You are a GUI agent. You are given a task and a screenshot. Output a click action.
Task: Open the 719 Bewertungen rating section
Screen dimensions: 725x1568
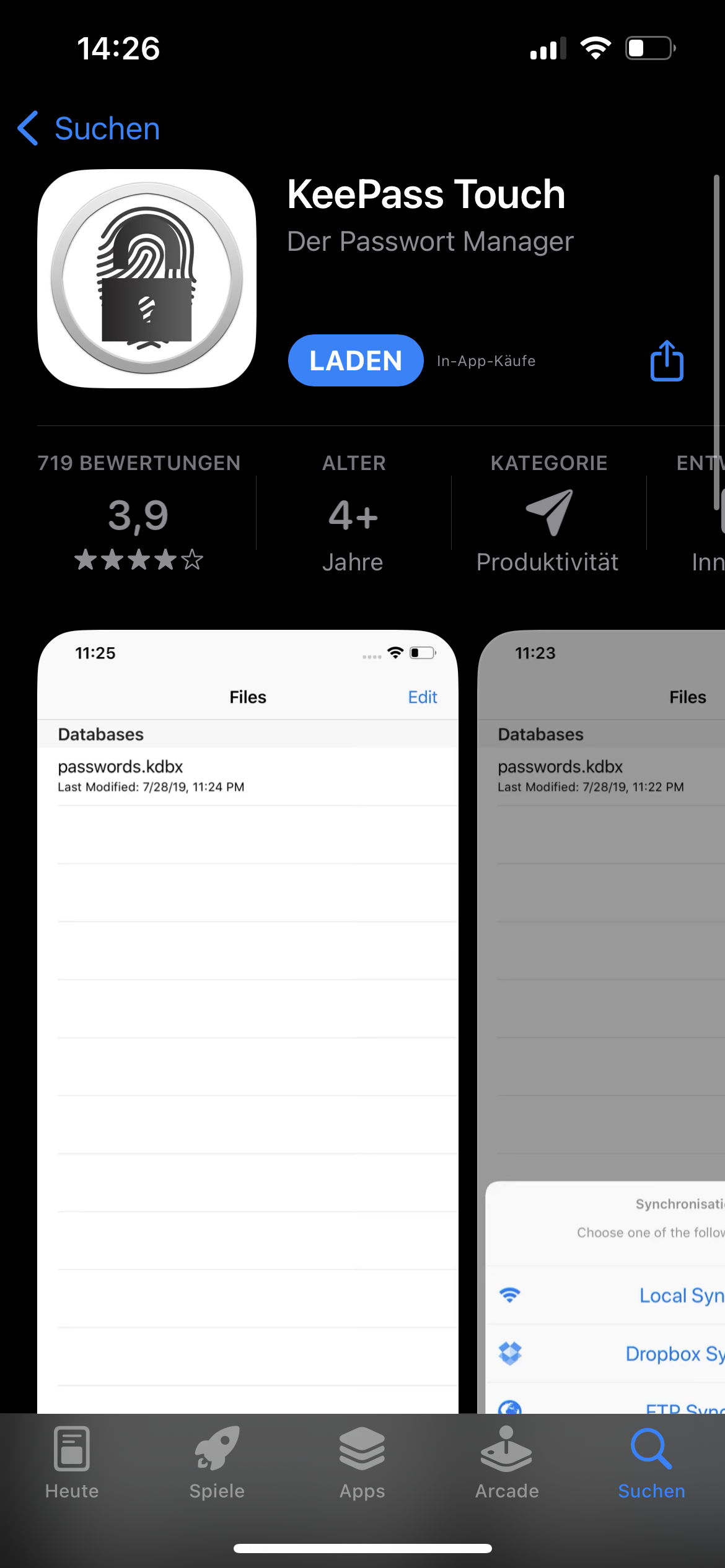(x=139, y=514)
